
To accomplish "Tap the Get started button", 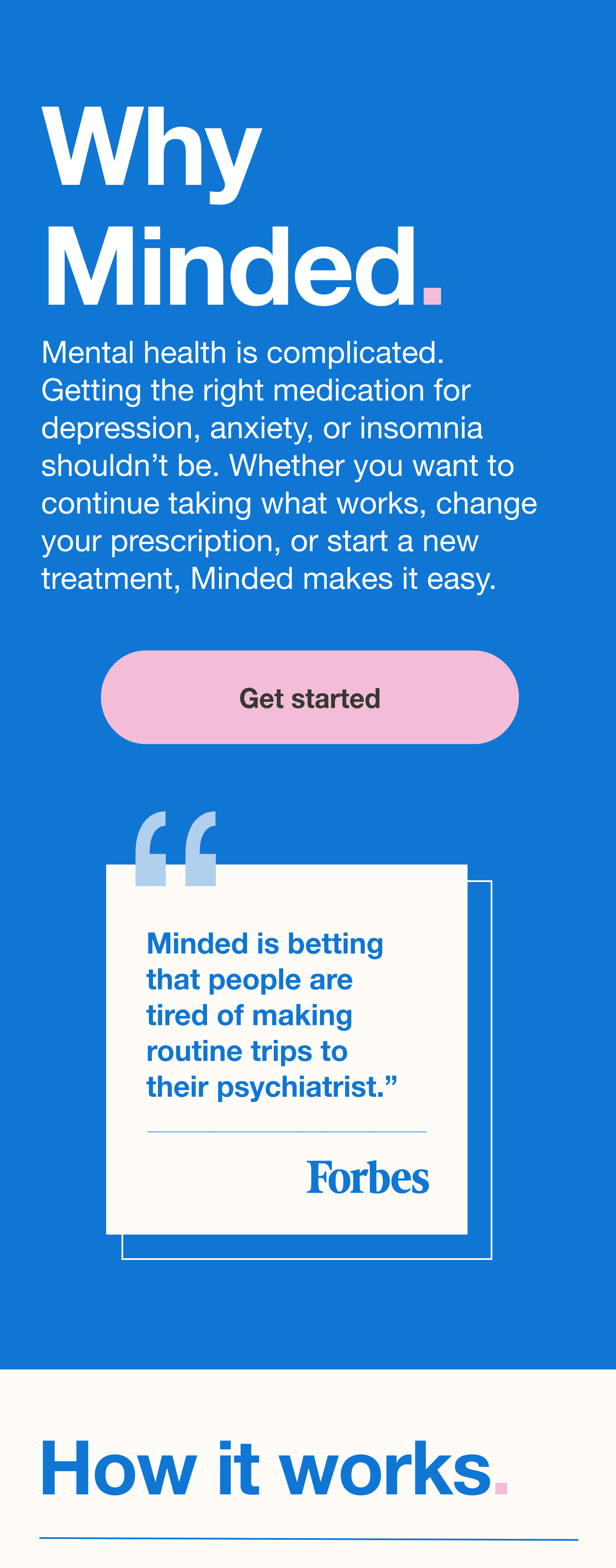I will [x=310, y=697].
